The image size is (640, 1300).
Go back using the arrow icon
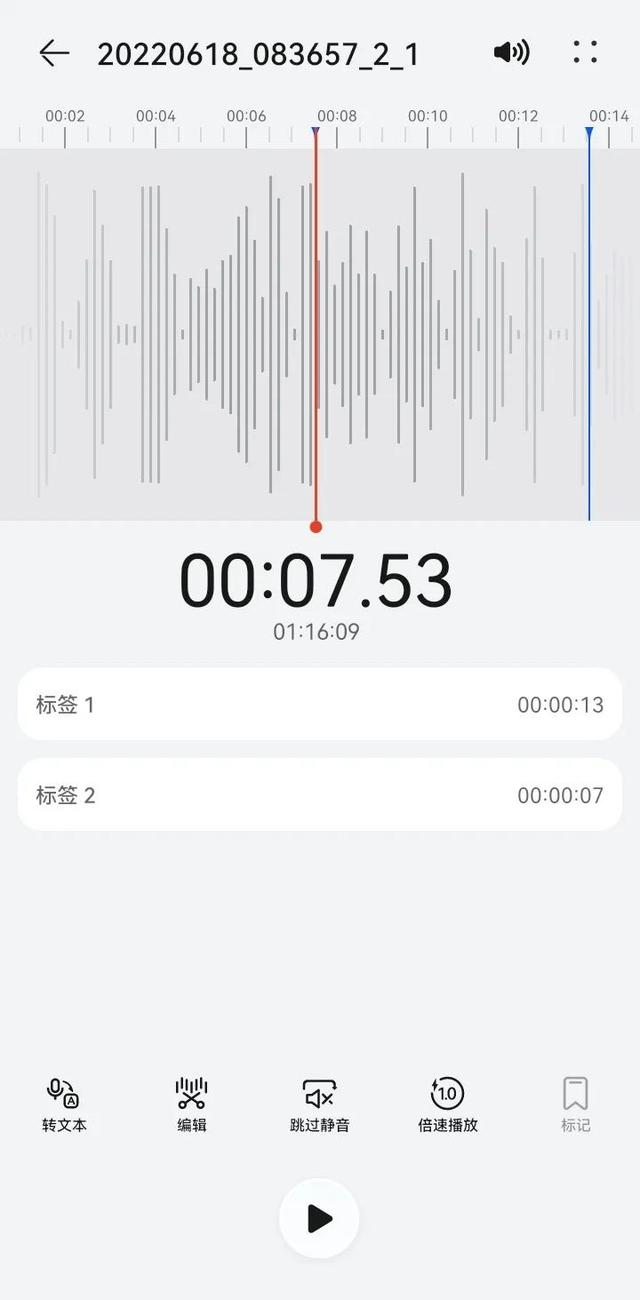click(x=54, y=53)
